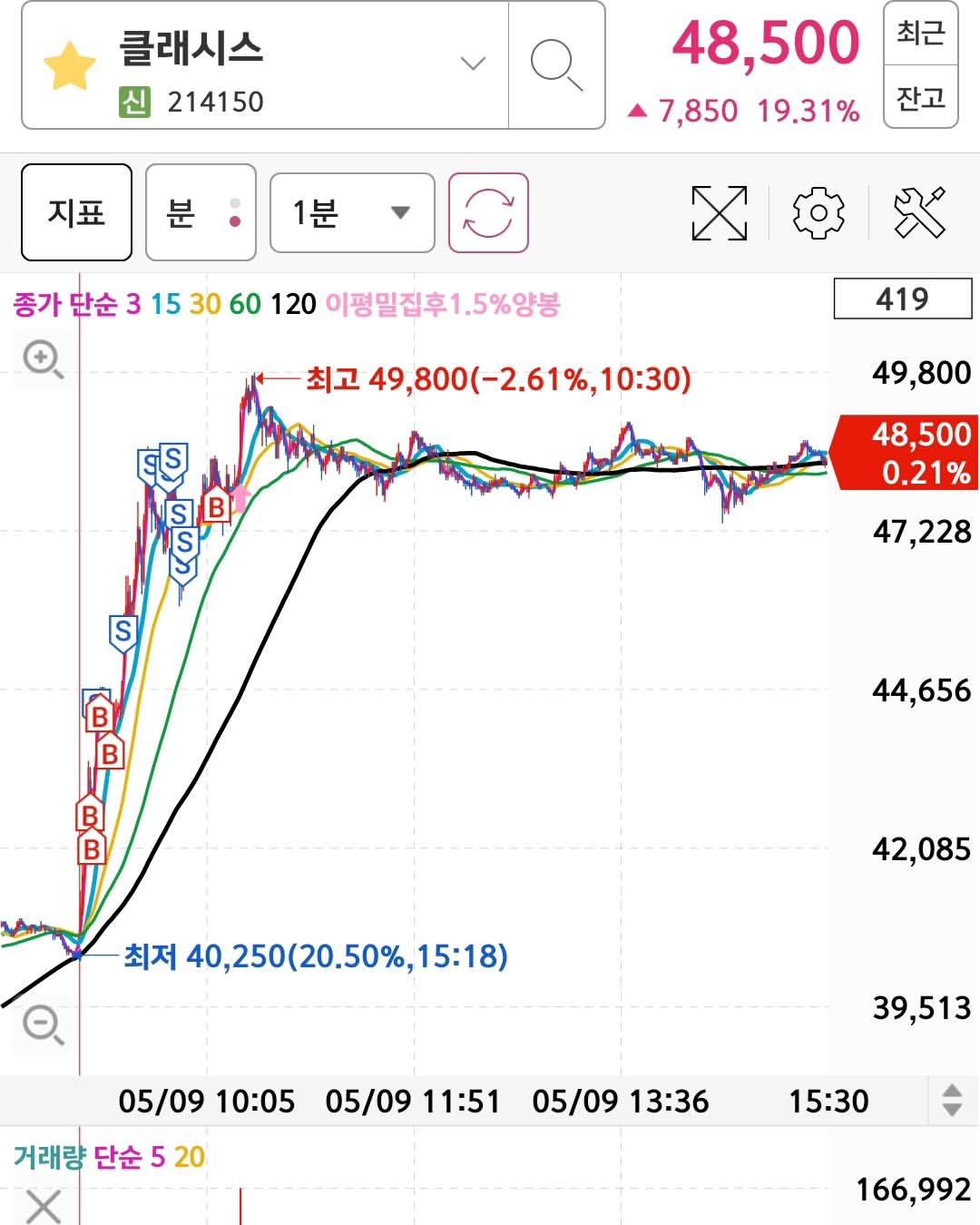
Task: Zoom out of the chart
Action: point(43,1025)
